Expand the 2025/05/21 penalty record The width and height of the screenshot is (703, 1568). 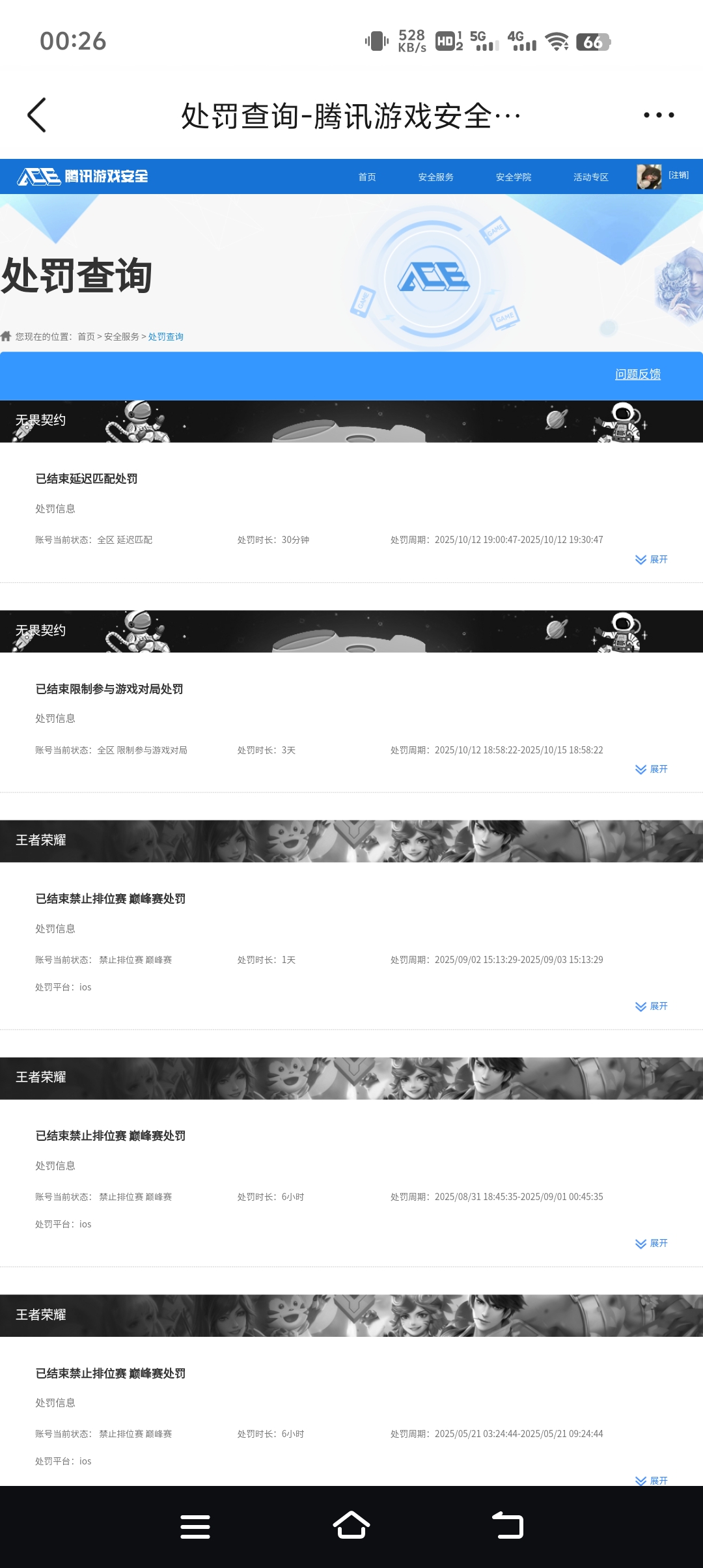[652, 1480]
